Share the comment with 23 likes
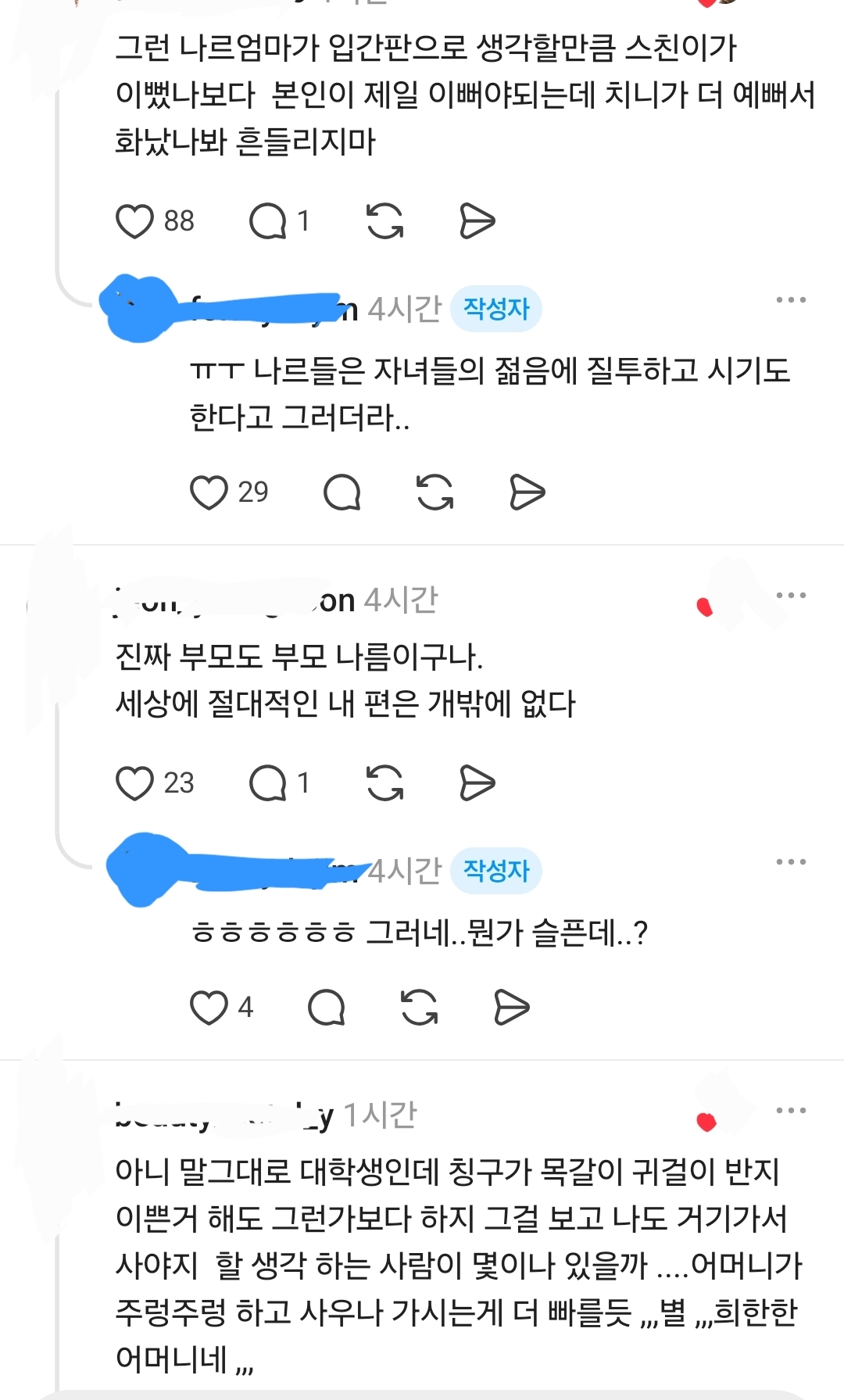This screenshot has width=844, height=1400. click(x=477, y=783)
